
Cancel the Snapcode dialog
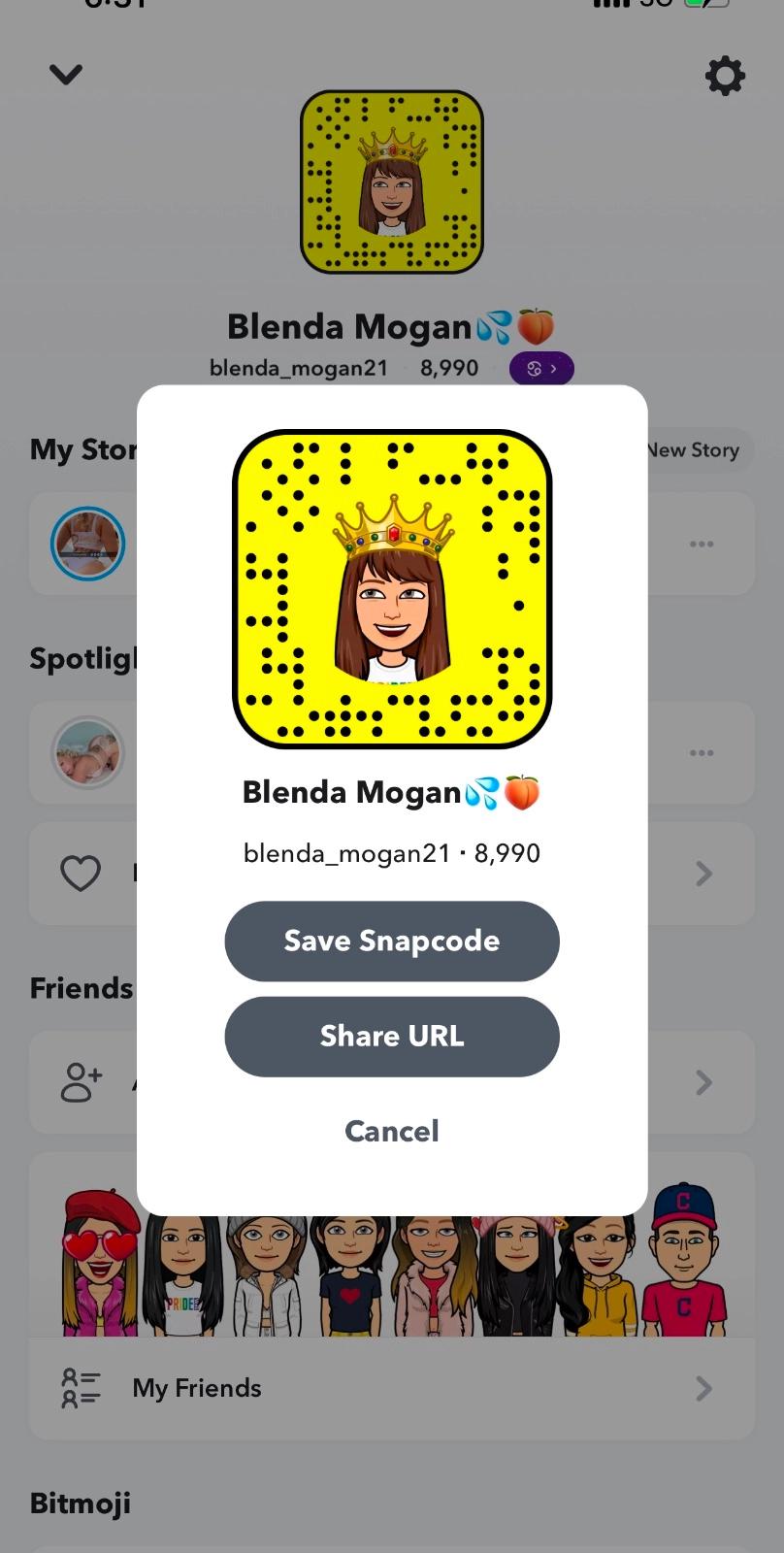coord(392,1131)
